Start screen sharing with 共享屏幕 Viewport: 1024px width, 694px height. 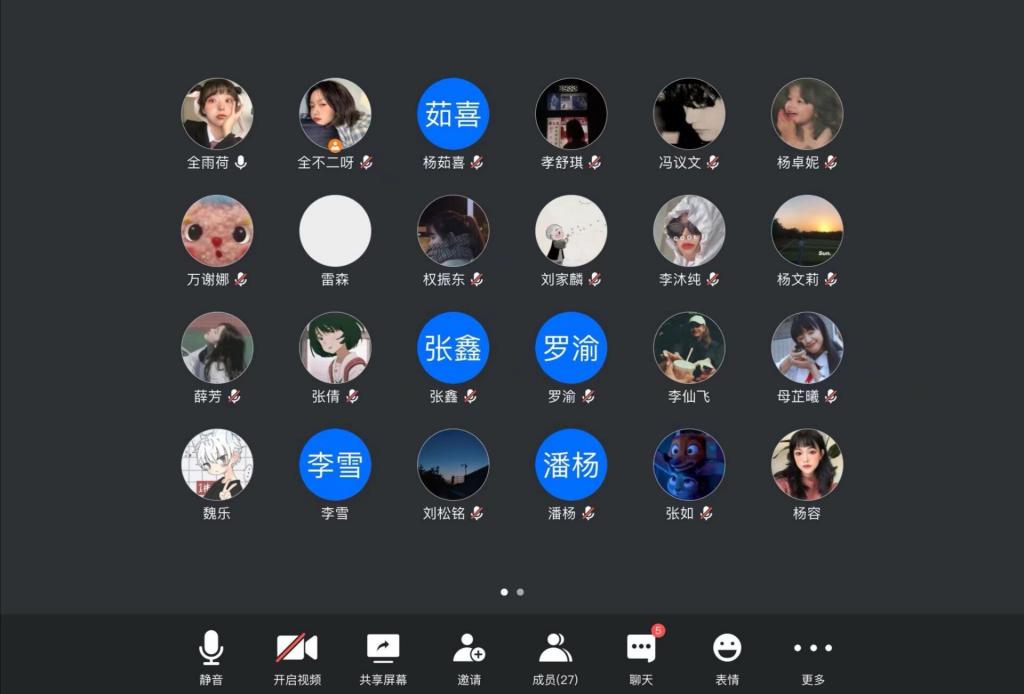coord(383,658)
